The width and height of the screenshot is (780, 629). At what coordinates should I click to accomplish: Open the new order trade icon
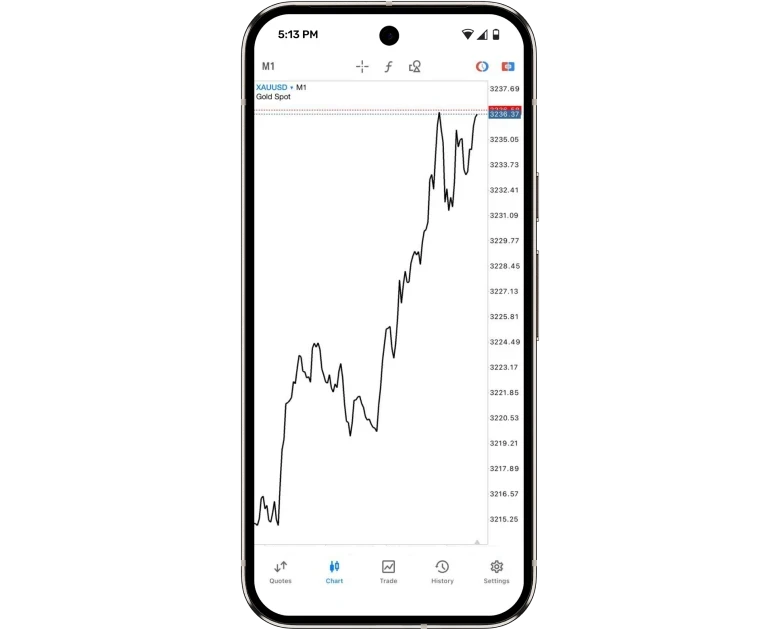tap(508, 67)
